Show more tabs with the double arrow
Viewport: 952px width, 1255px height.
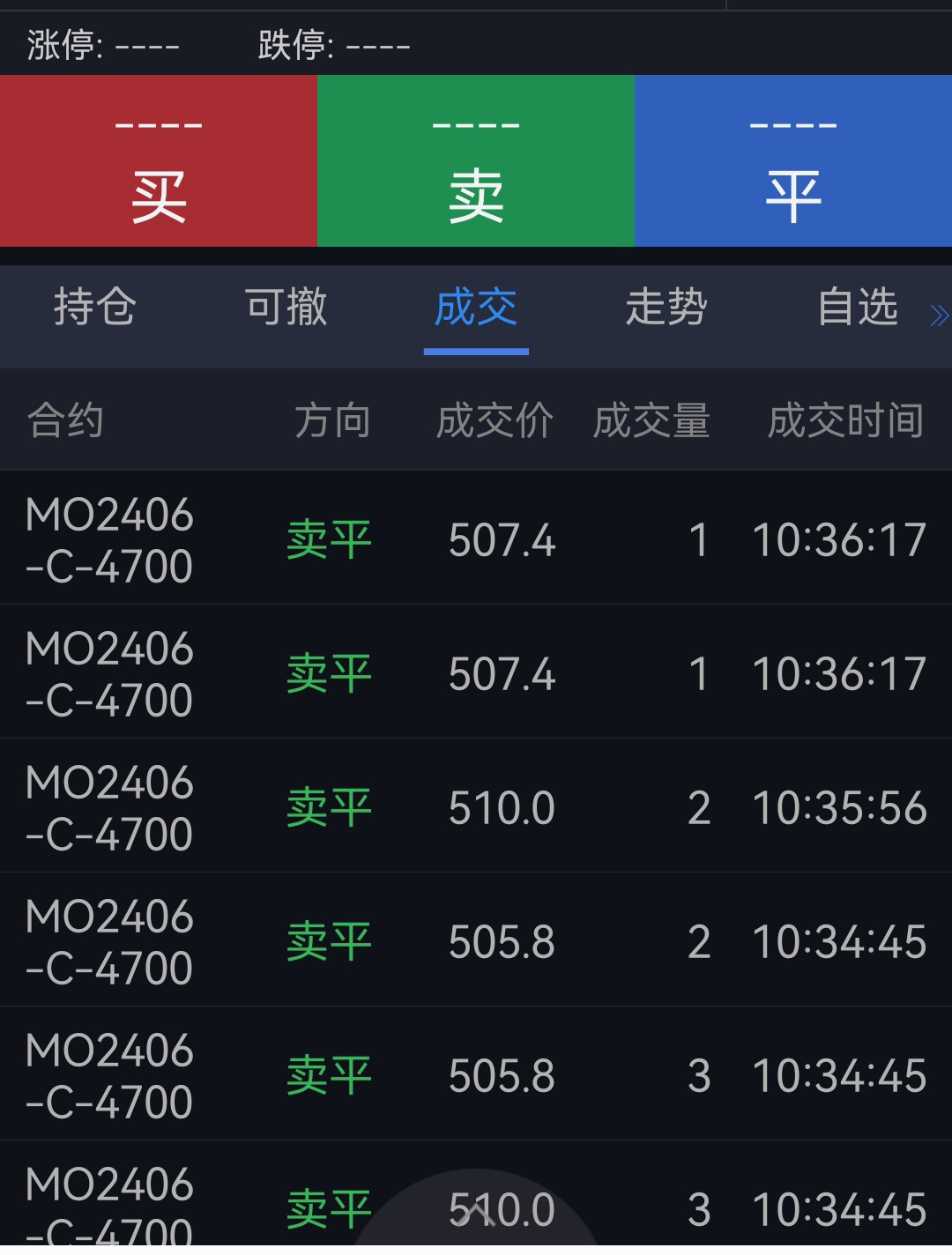[x=939, y=316]
